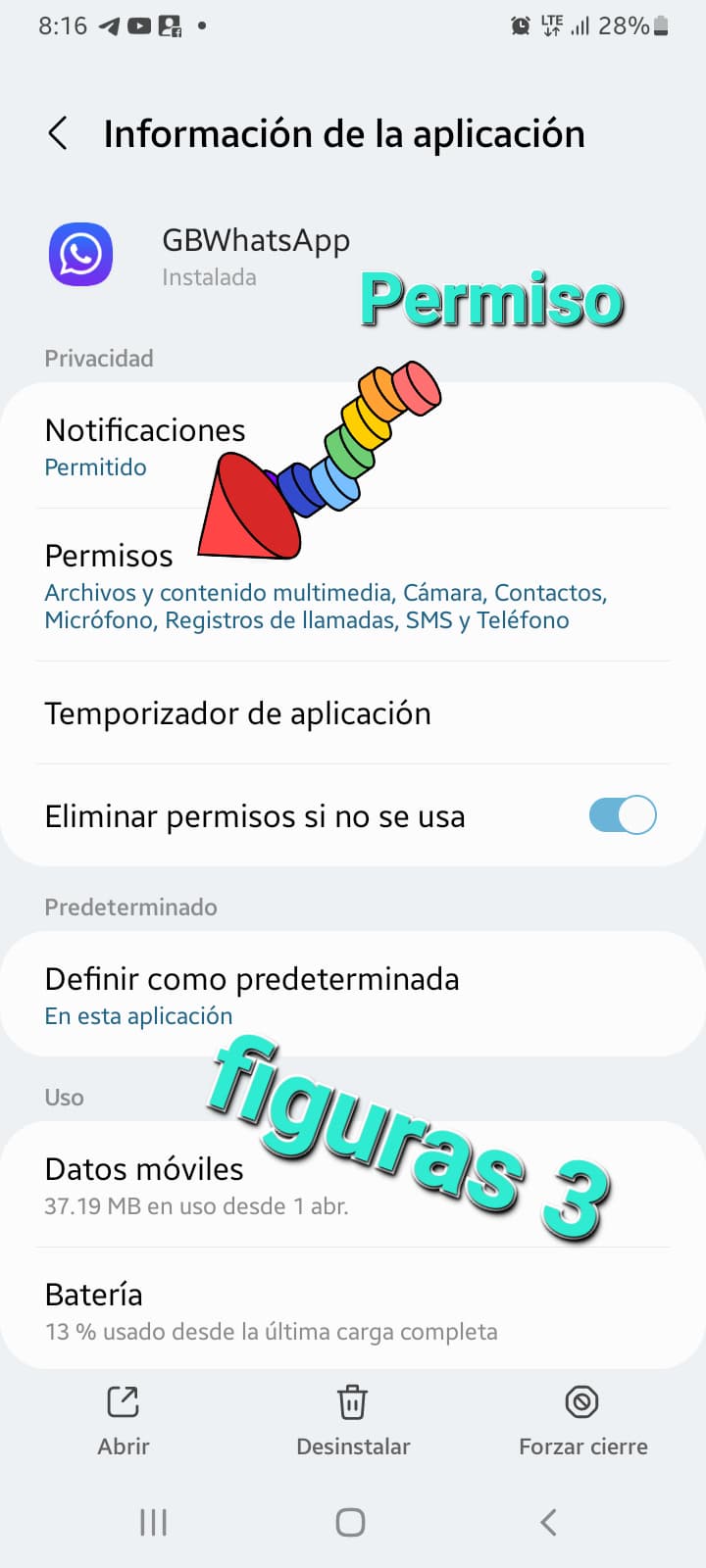Open Notificaciones settings
The height and width of the screenshot is (1568, 706).
(x=145, y=446)
